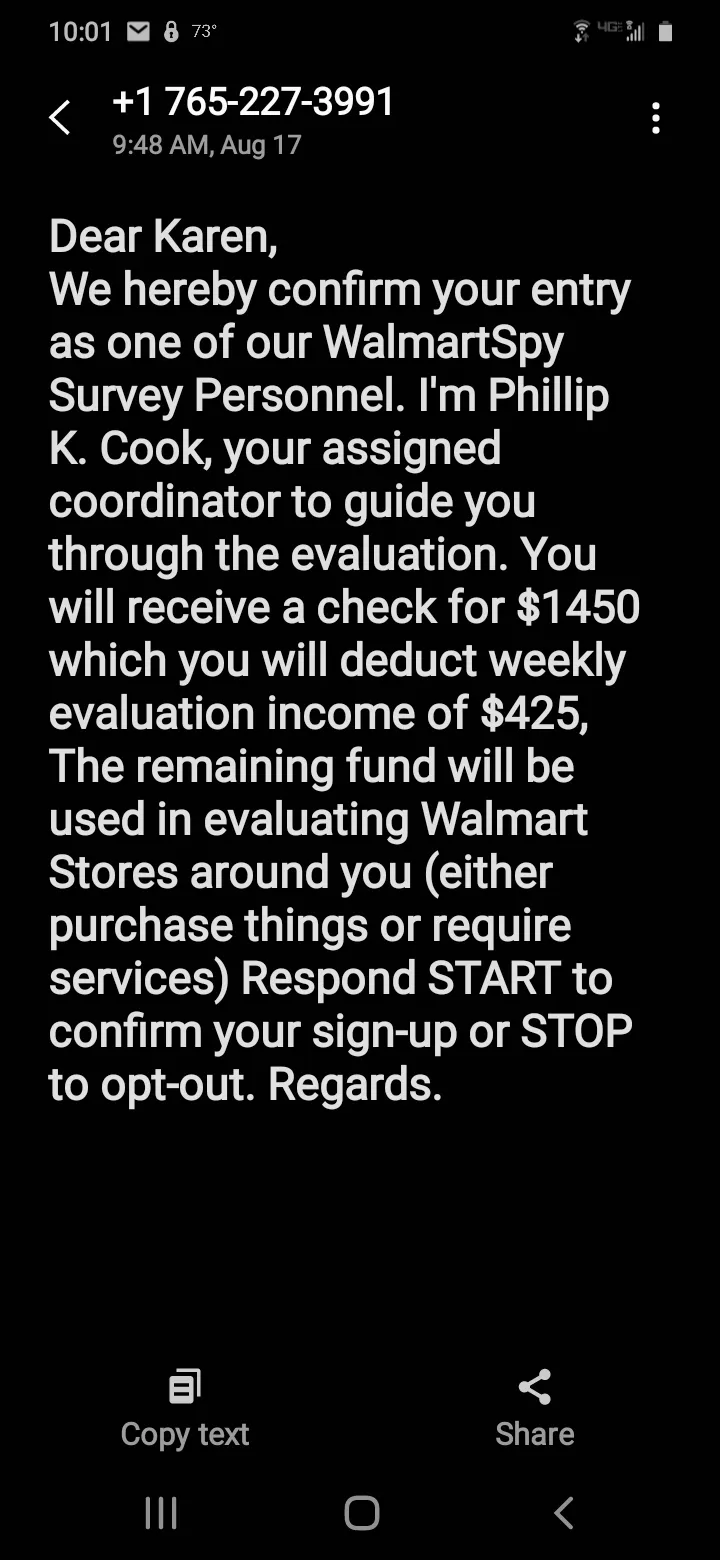Open recent apps from navigation bar

coord(161,1513)
